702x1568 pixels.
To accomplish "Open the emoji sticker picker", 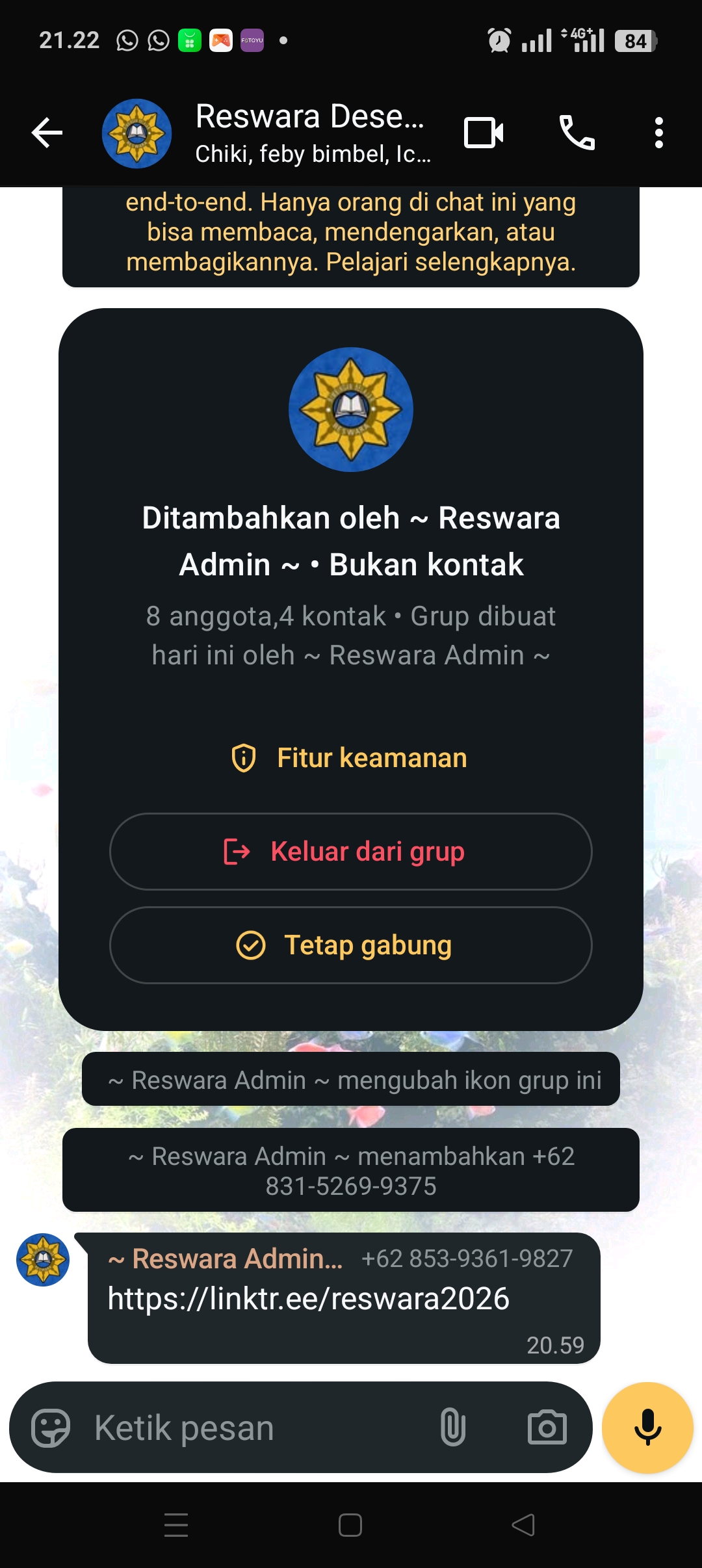I will 51,1428.
